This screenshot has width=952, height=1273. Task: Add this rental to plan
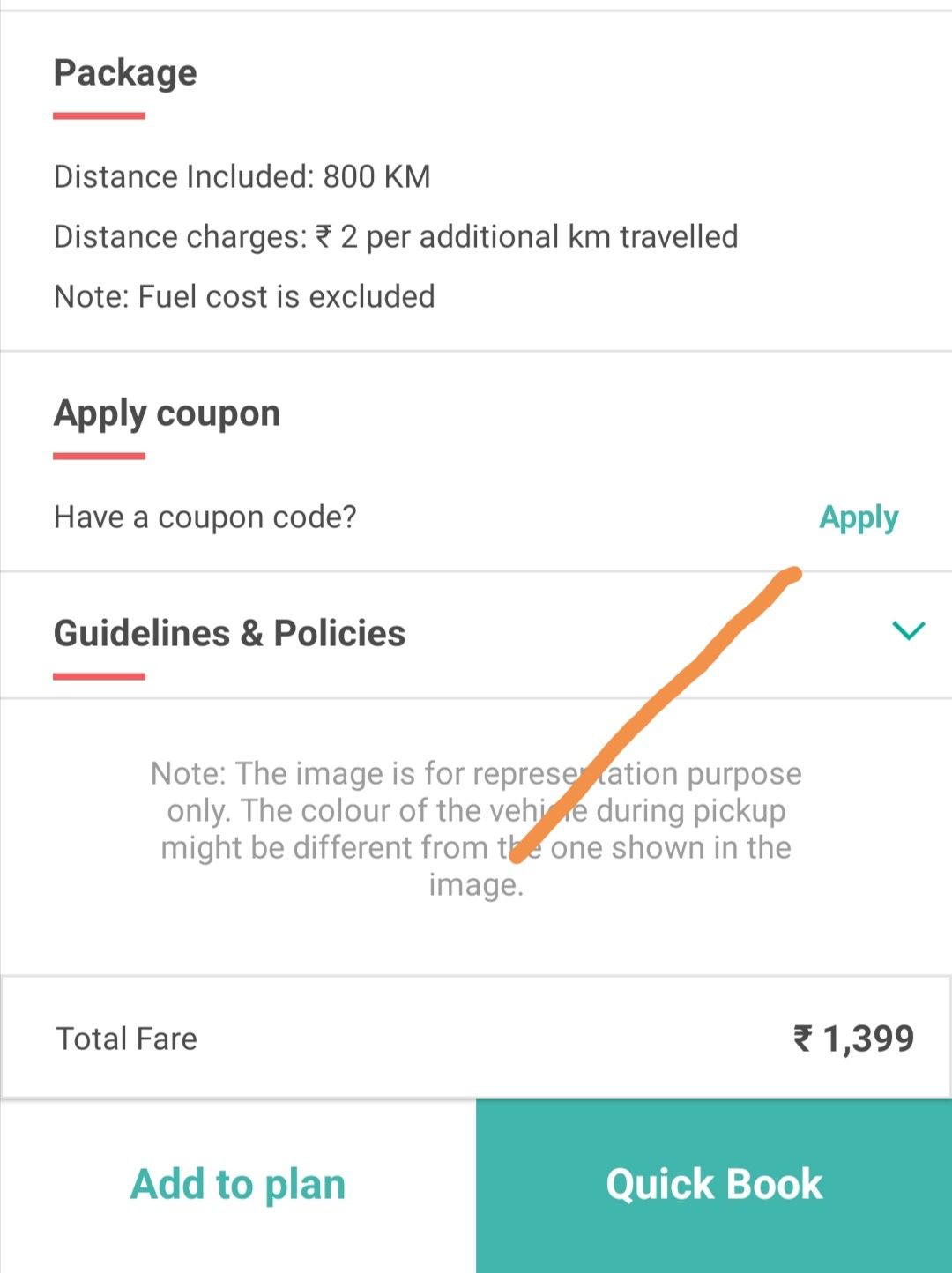coord(238,1184)
